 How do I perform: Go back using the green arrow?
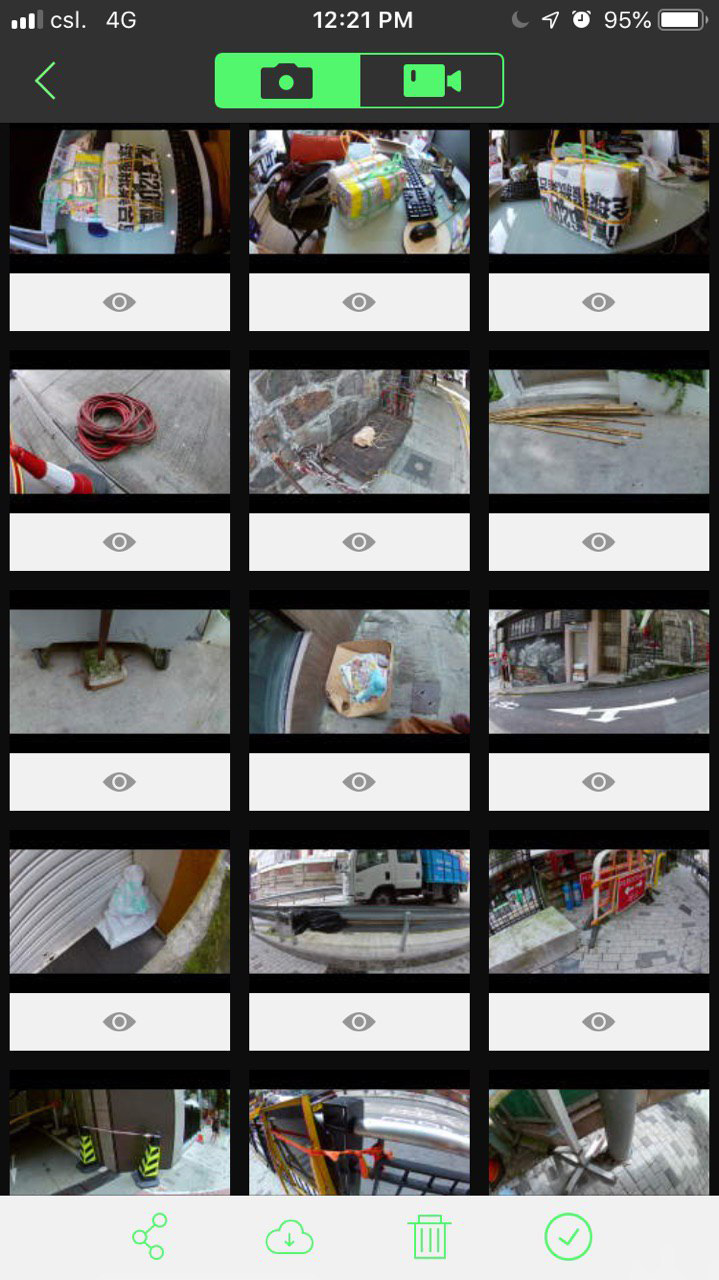pos(45,80)
